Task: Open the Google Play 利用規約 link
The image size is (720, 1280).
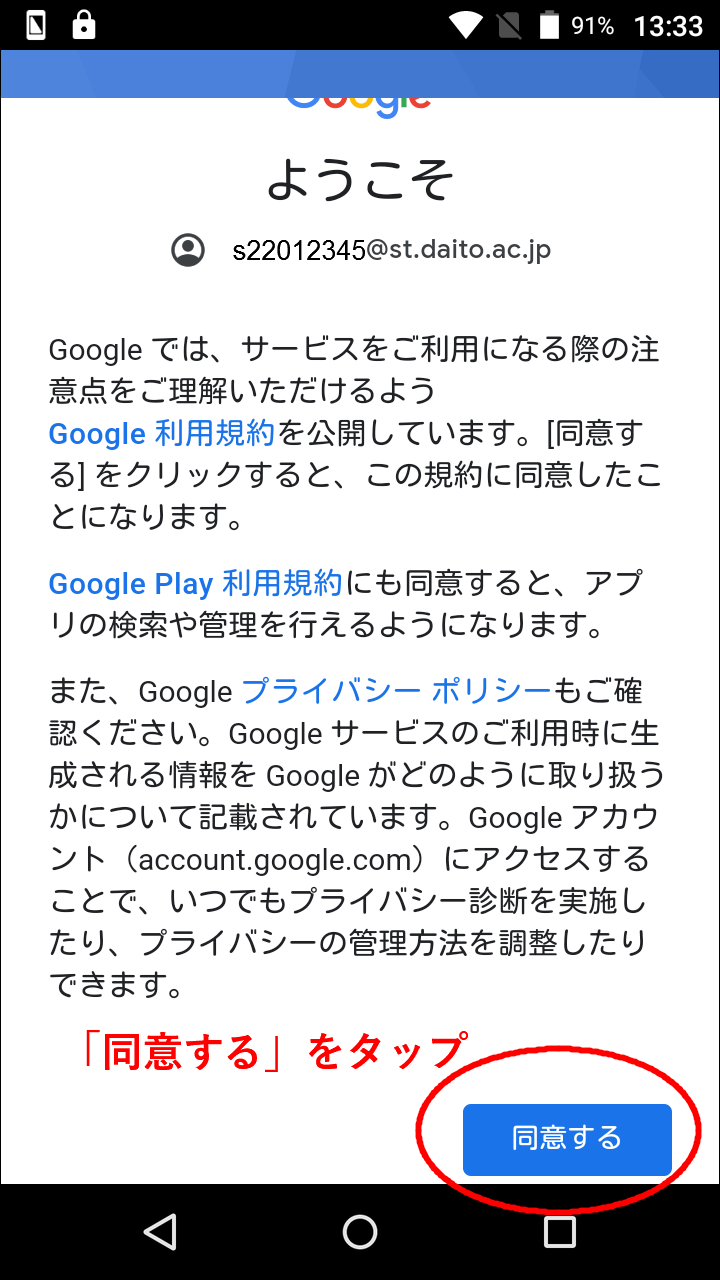Action: pos(196,584)
